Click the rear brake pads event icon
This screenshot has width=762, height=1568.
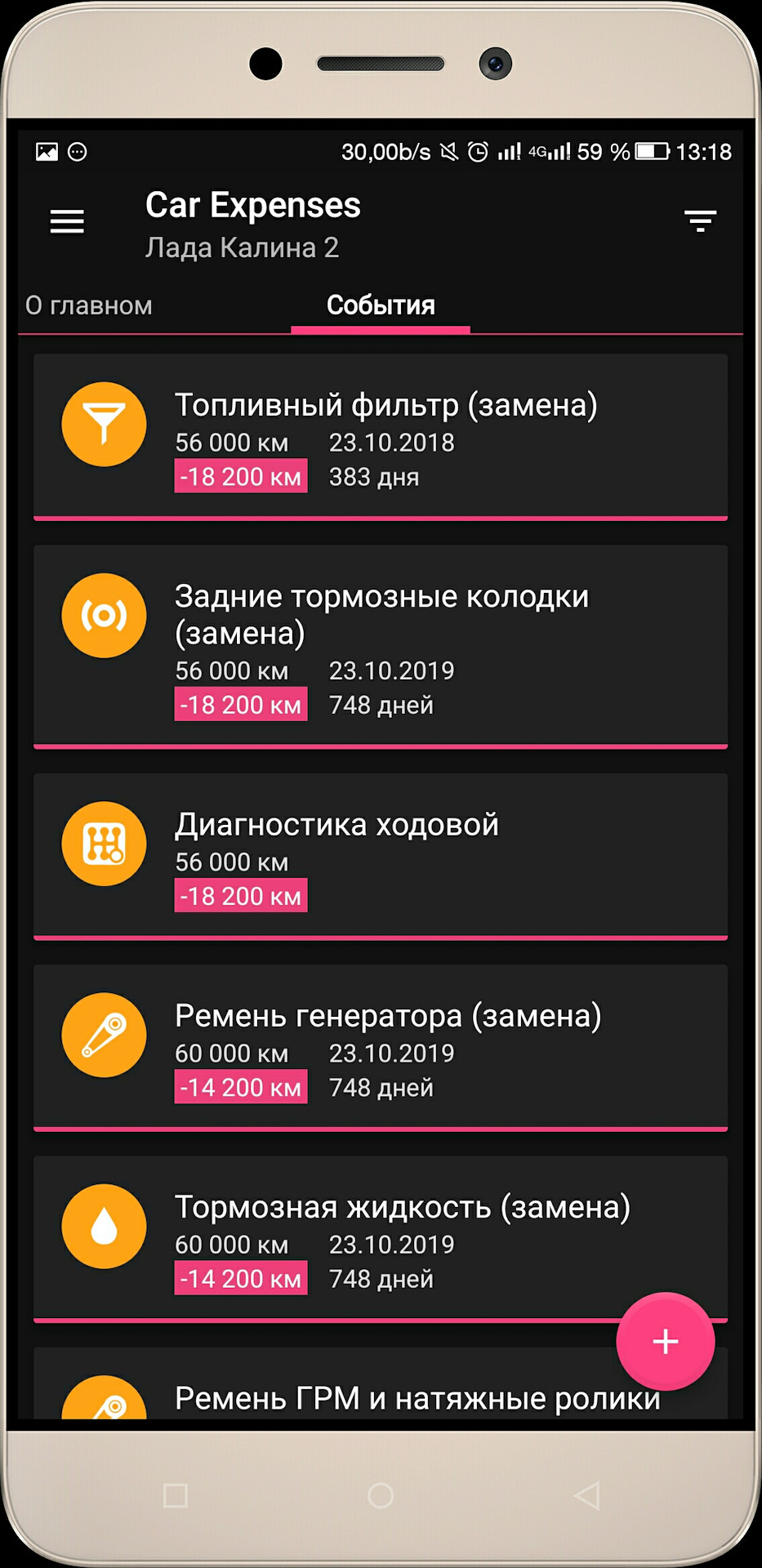pos(104,615)
